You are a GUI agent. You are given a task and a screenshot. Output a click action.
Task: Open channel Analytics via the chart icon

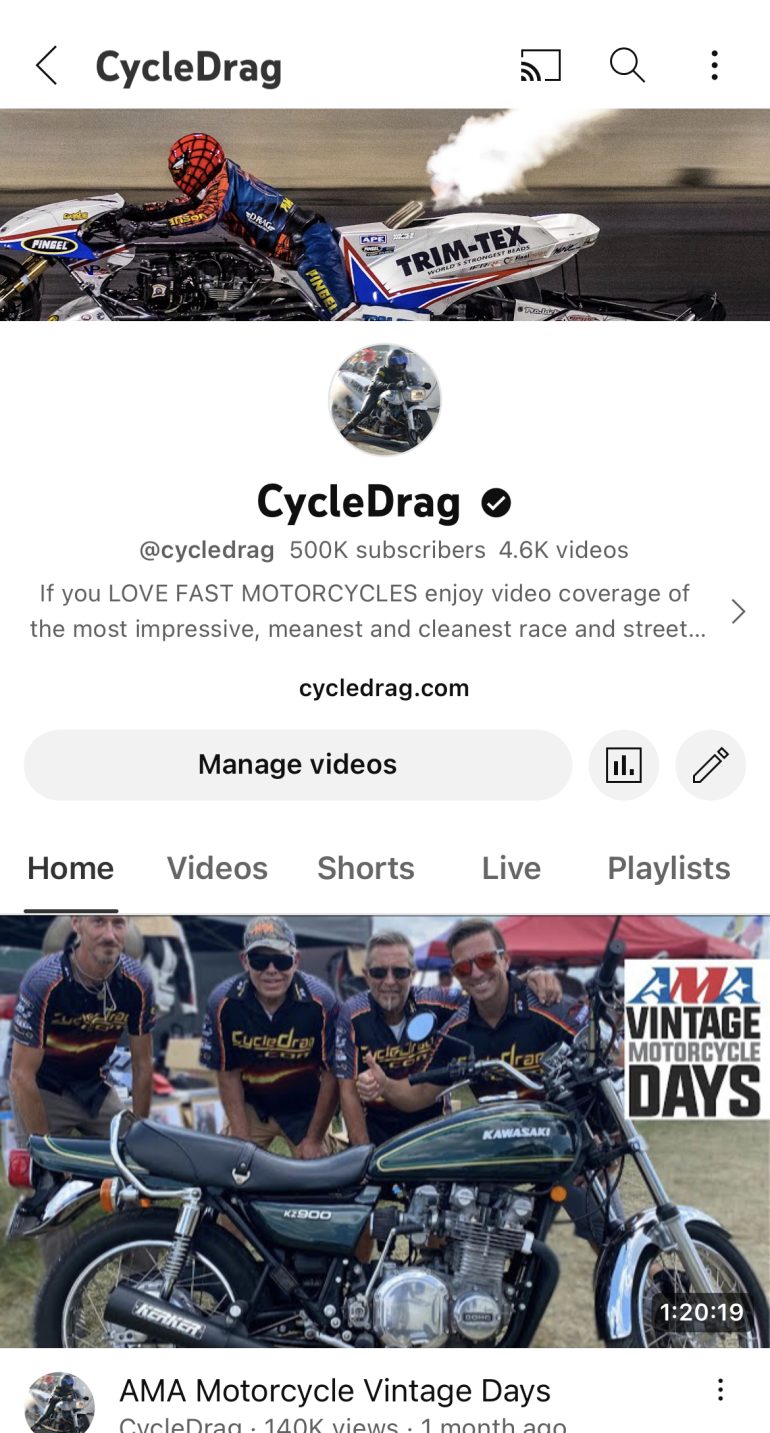[624, 764]
